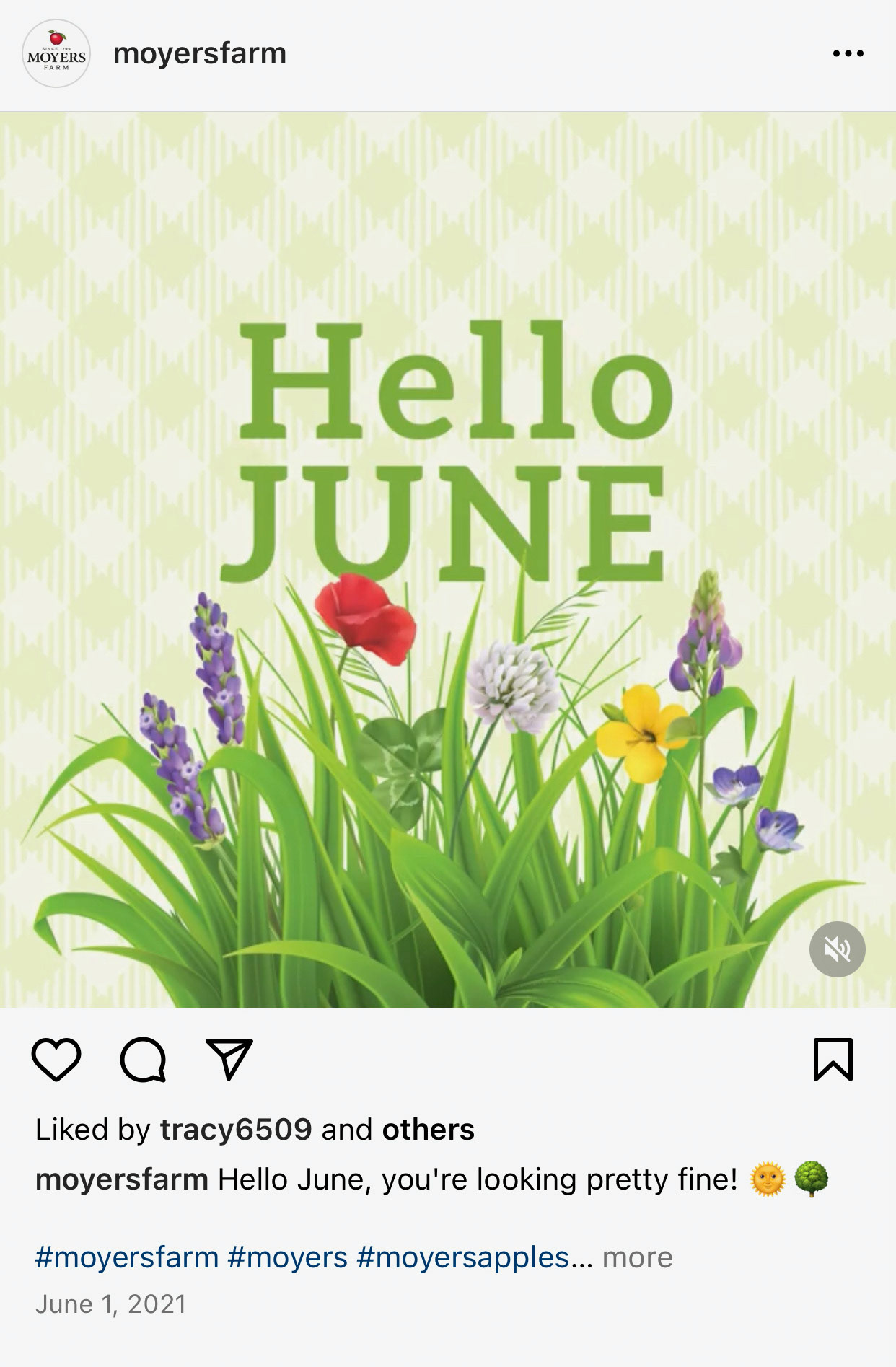Image resolution: width=896 pixels, height=1367 pixels.
Task: Open comments on this post
Action: 143,1060
